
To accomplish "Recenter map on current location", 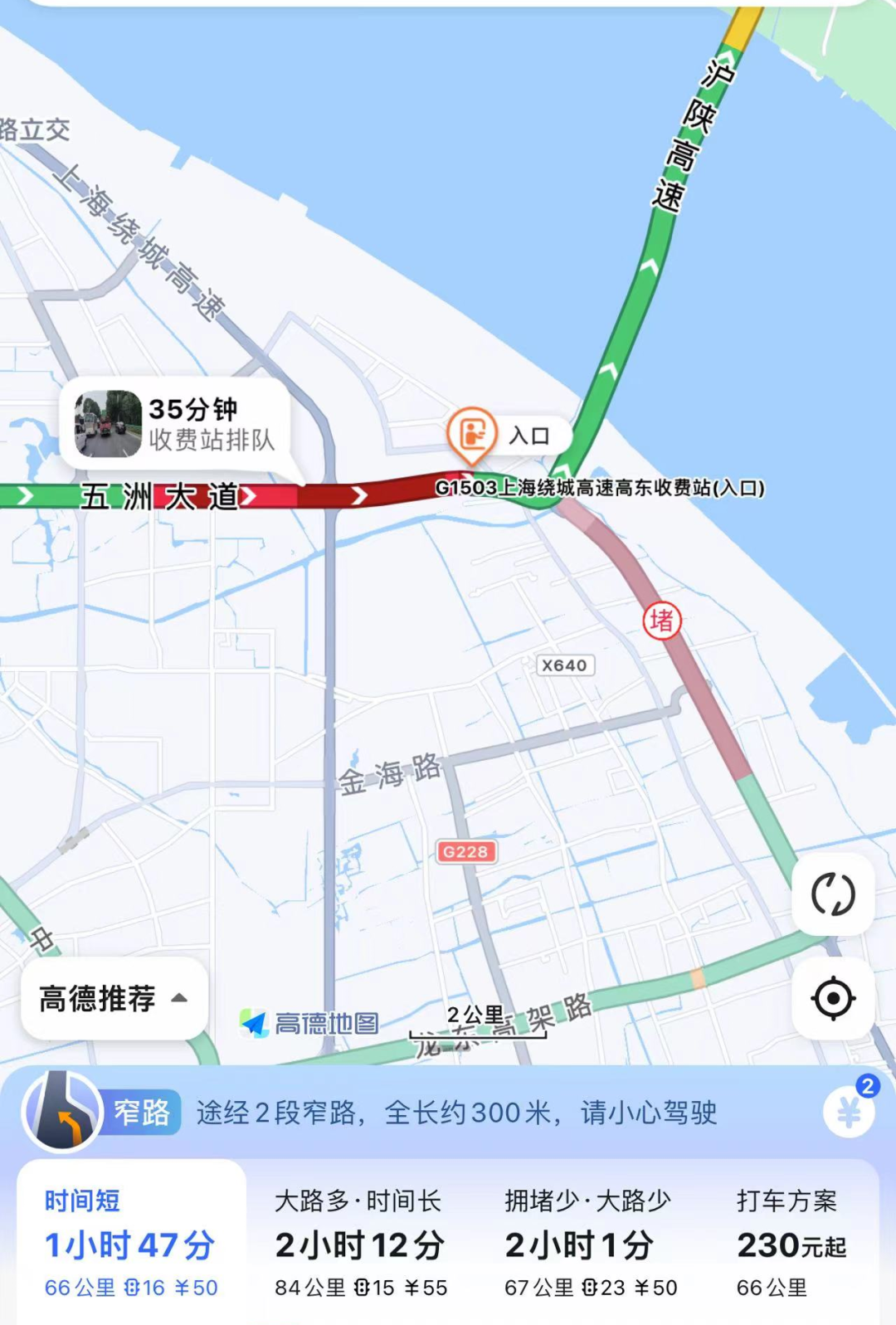I will click(x=833, y=998).
